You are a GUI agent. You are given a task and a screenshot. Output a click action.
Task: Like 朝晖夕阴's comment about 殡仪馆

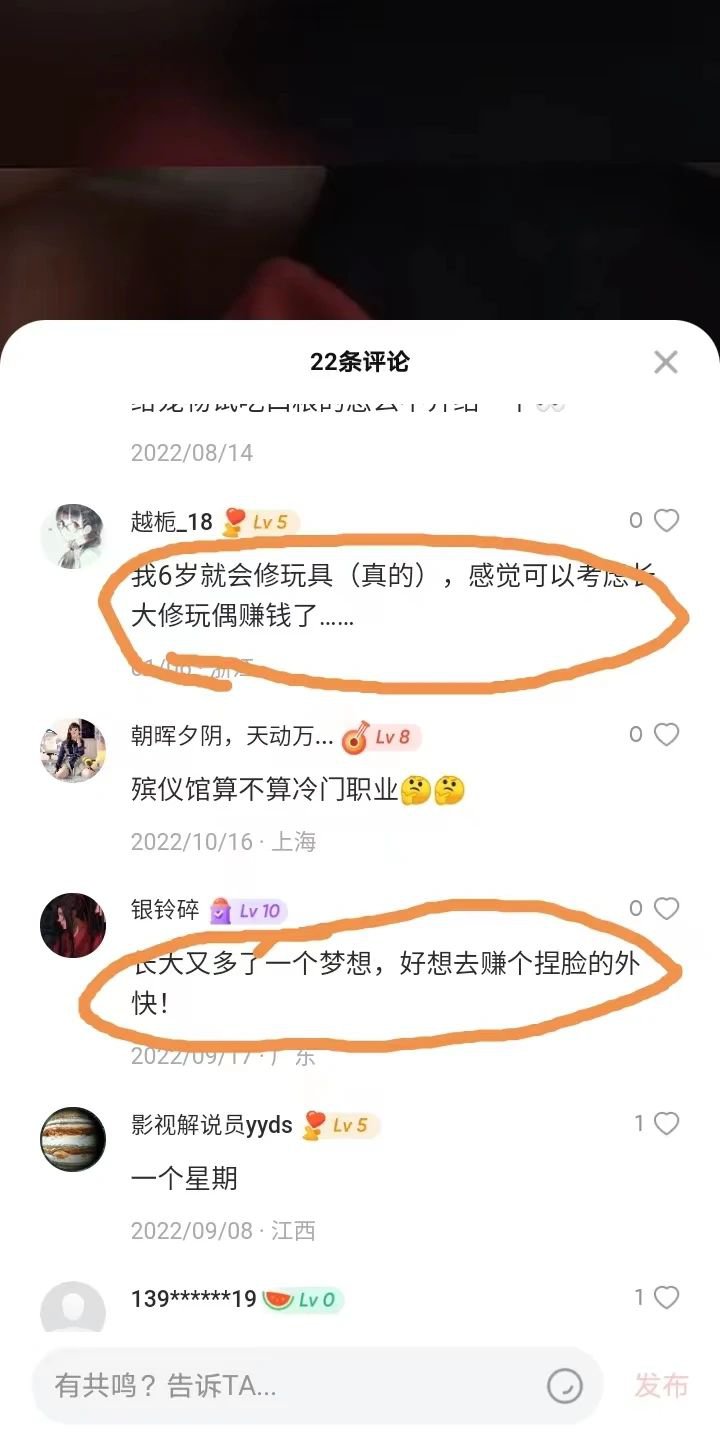point(666,735)
